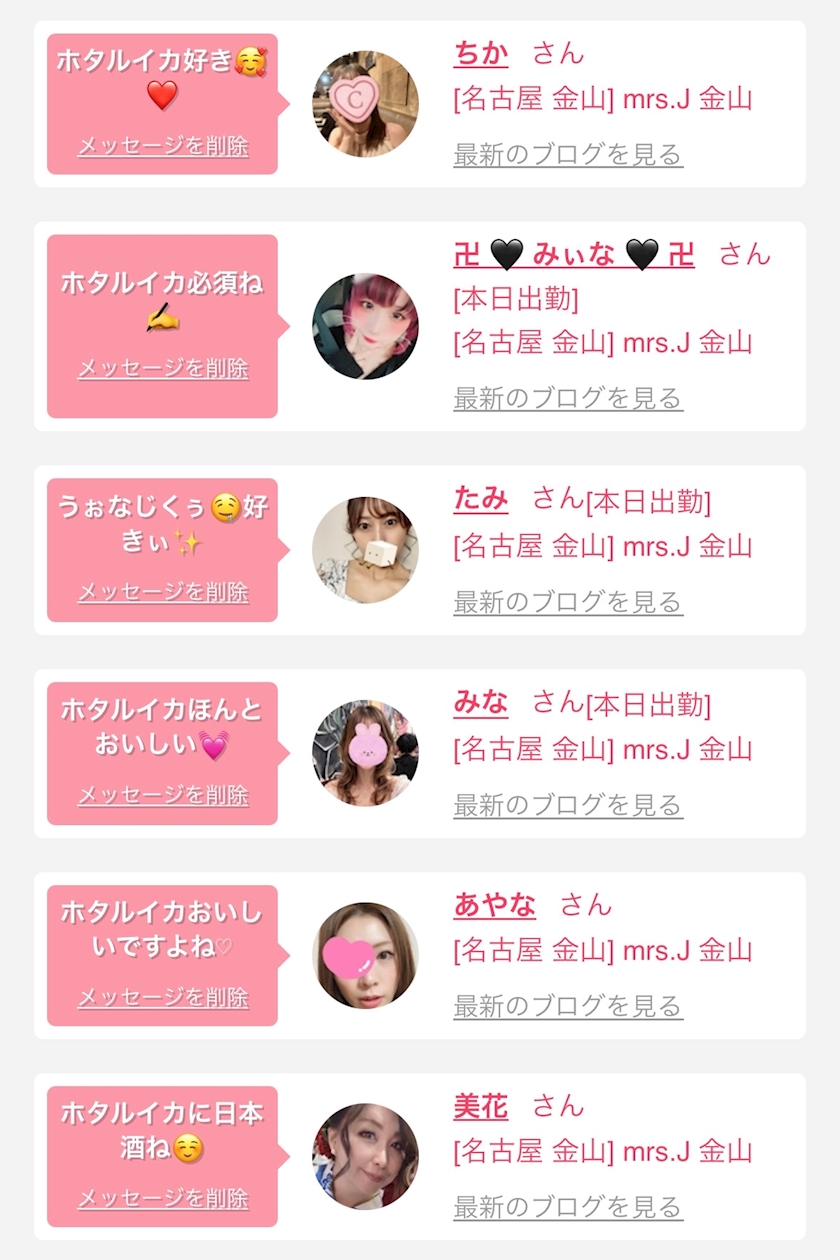The image size is (840, 1260).
Task: Tap あやな's profile photo
Action: tap(365, 955)
